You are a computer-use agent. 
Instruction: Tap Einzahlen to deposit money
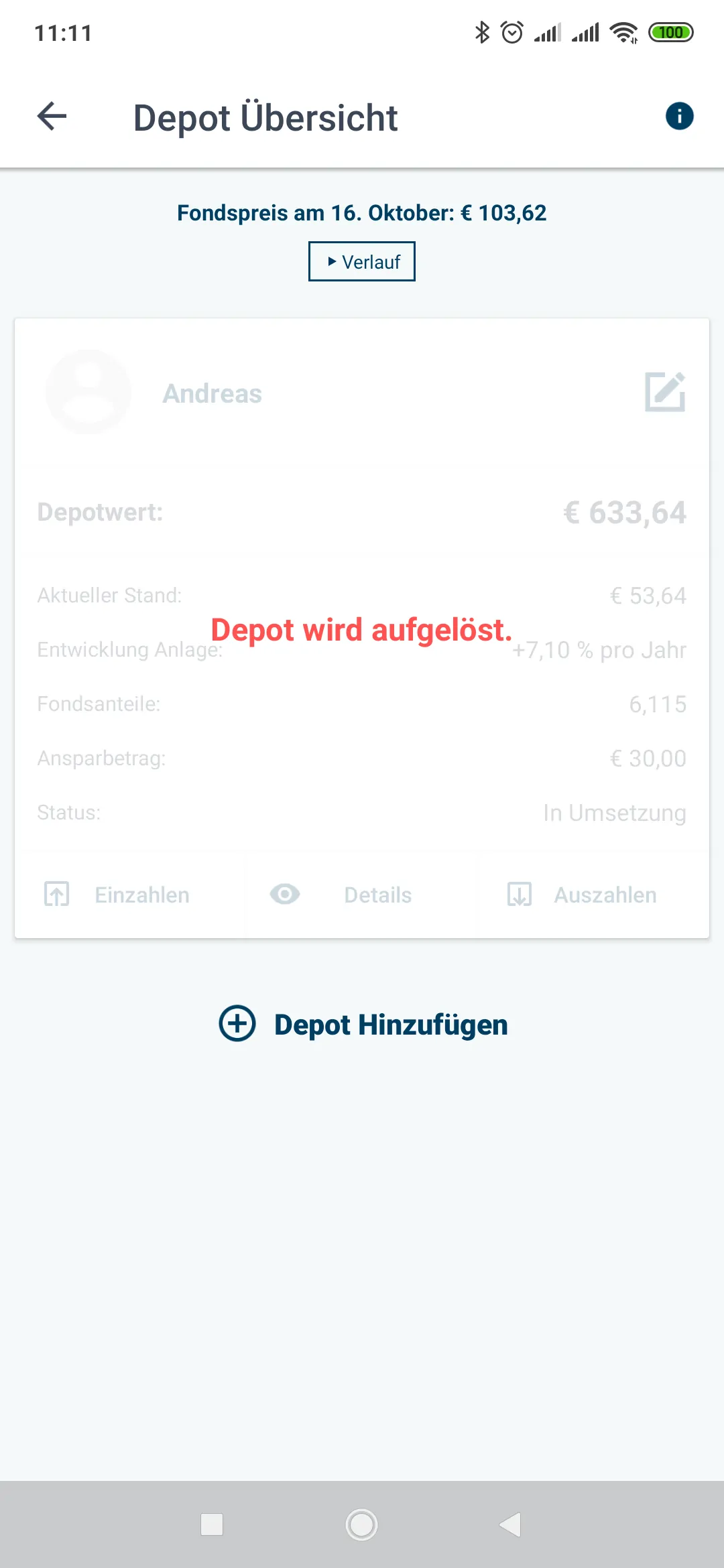click(x=131, y=895)
